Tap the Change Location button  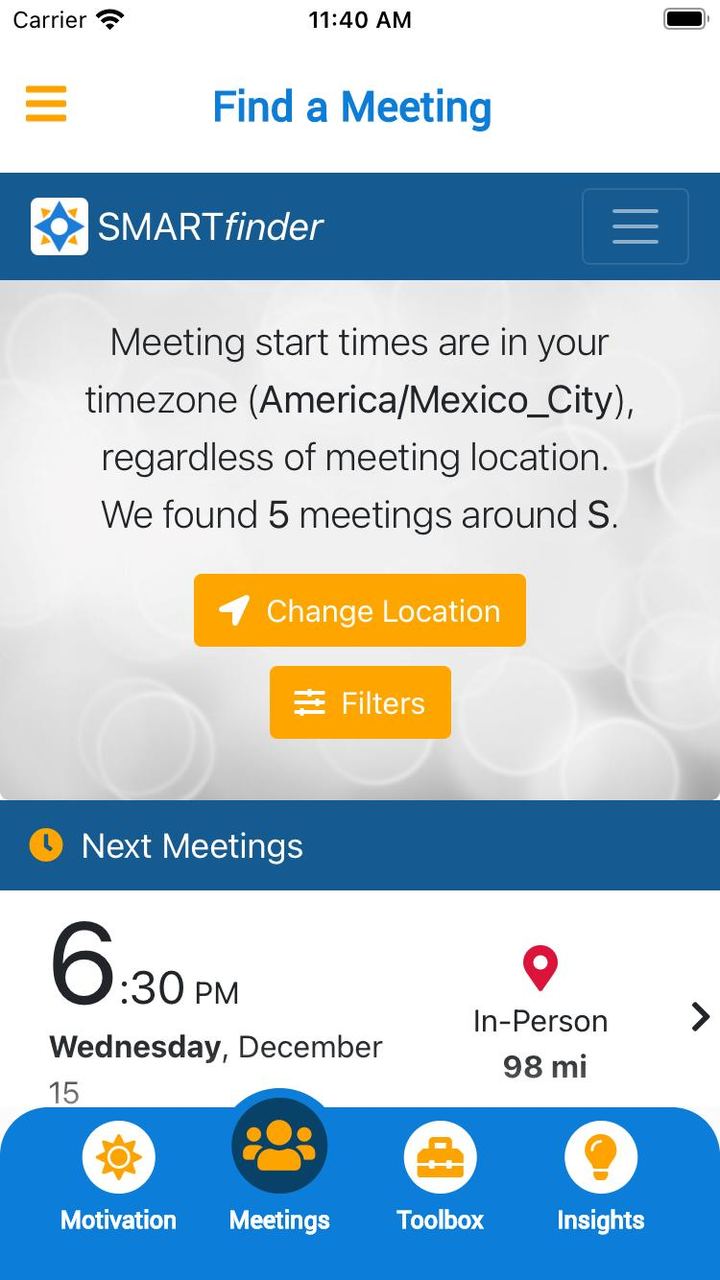(x=360, y=610)
